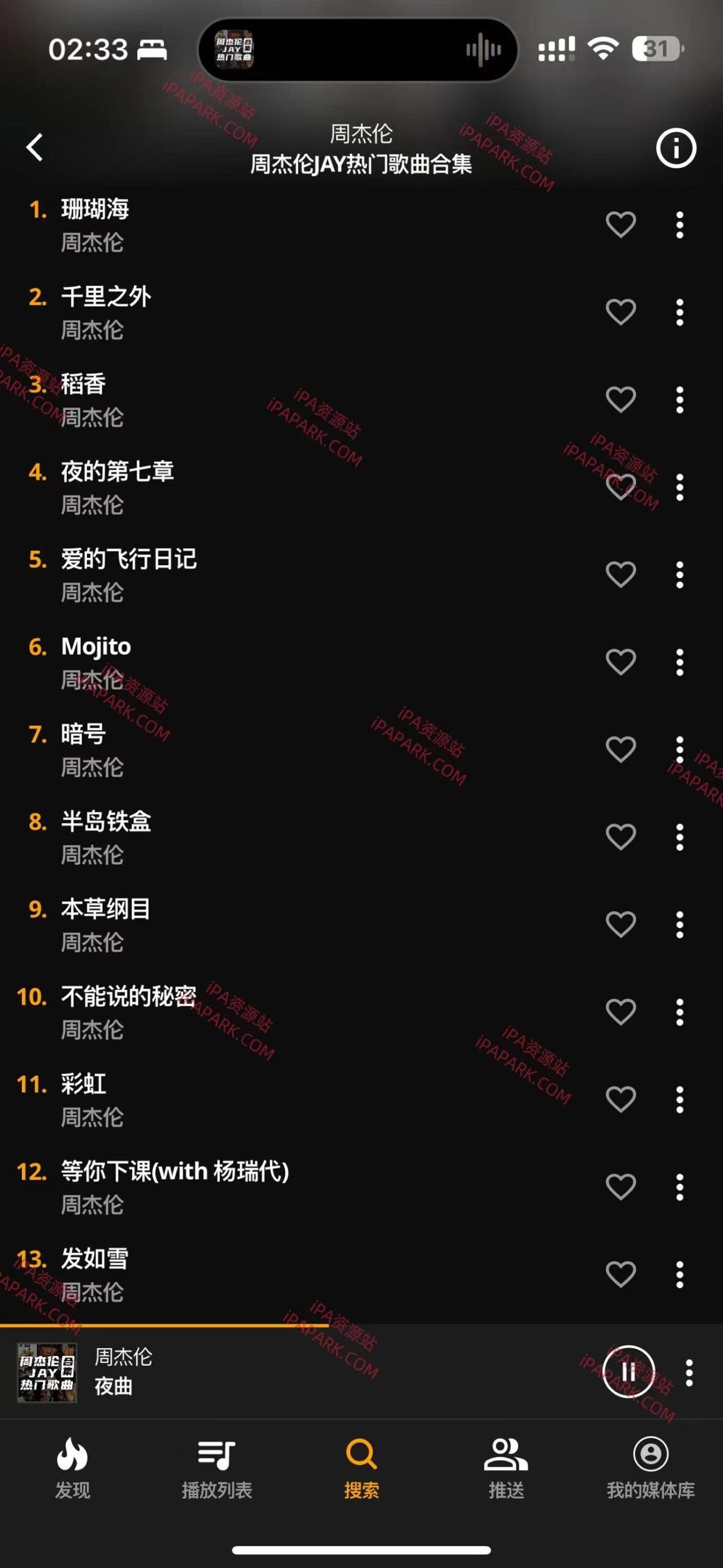Favorite the song Mojito

point(620,660)
